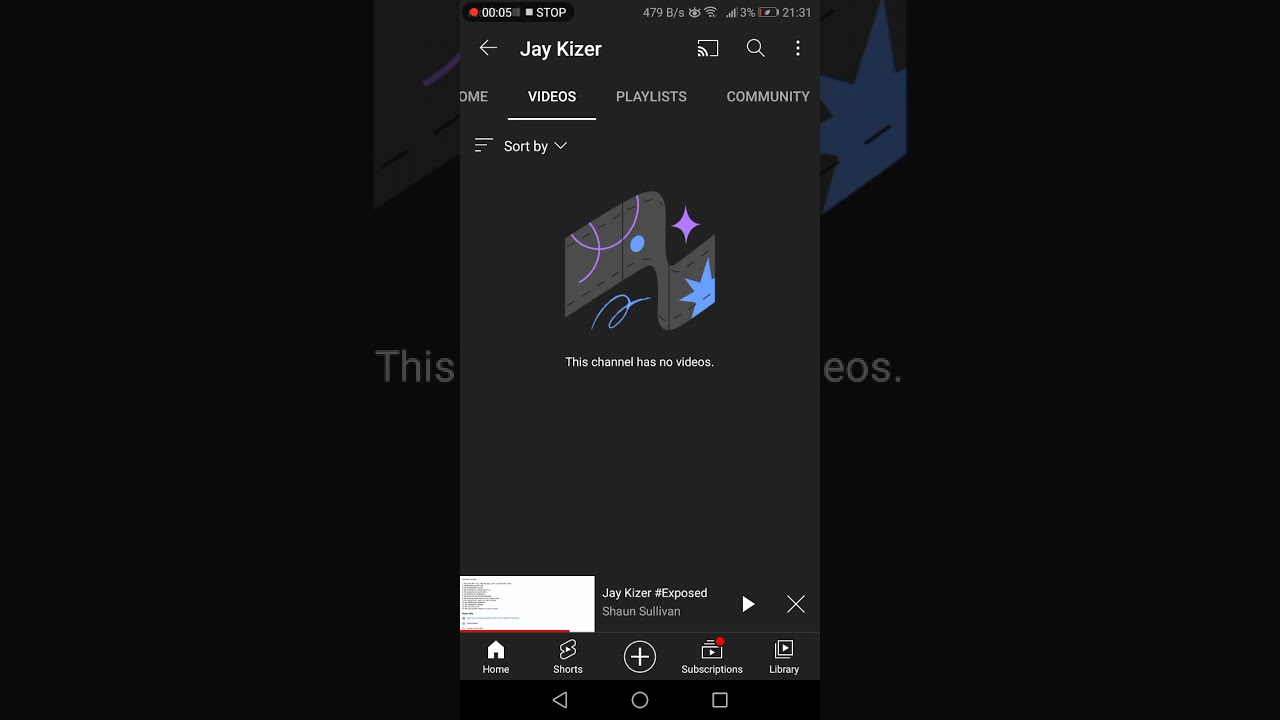Open the three-dot overflow menu

(x=797, y=48)
